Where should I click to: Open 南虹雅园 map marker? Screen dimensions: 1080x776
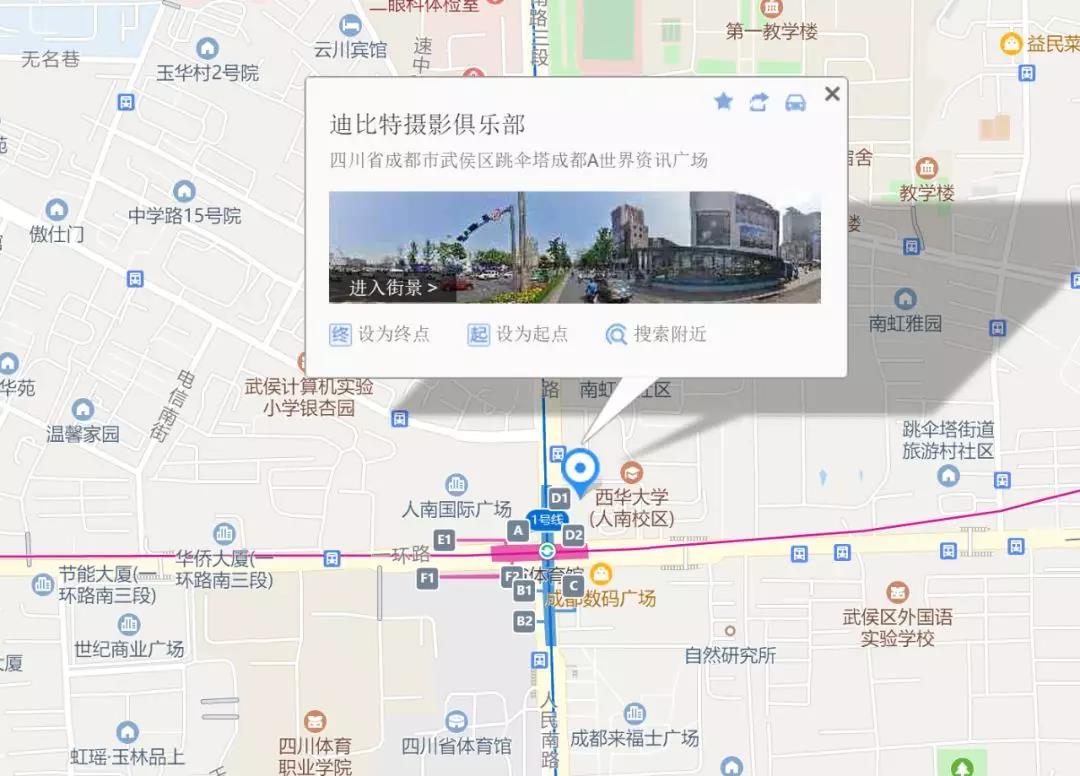[905, 299]
